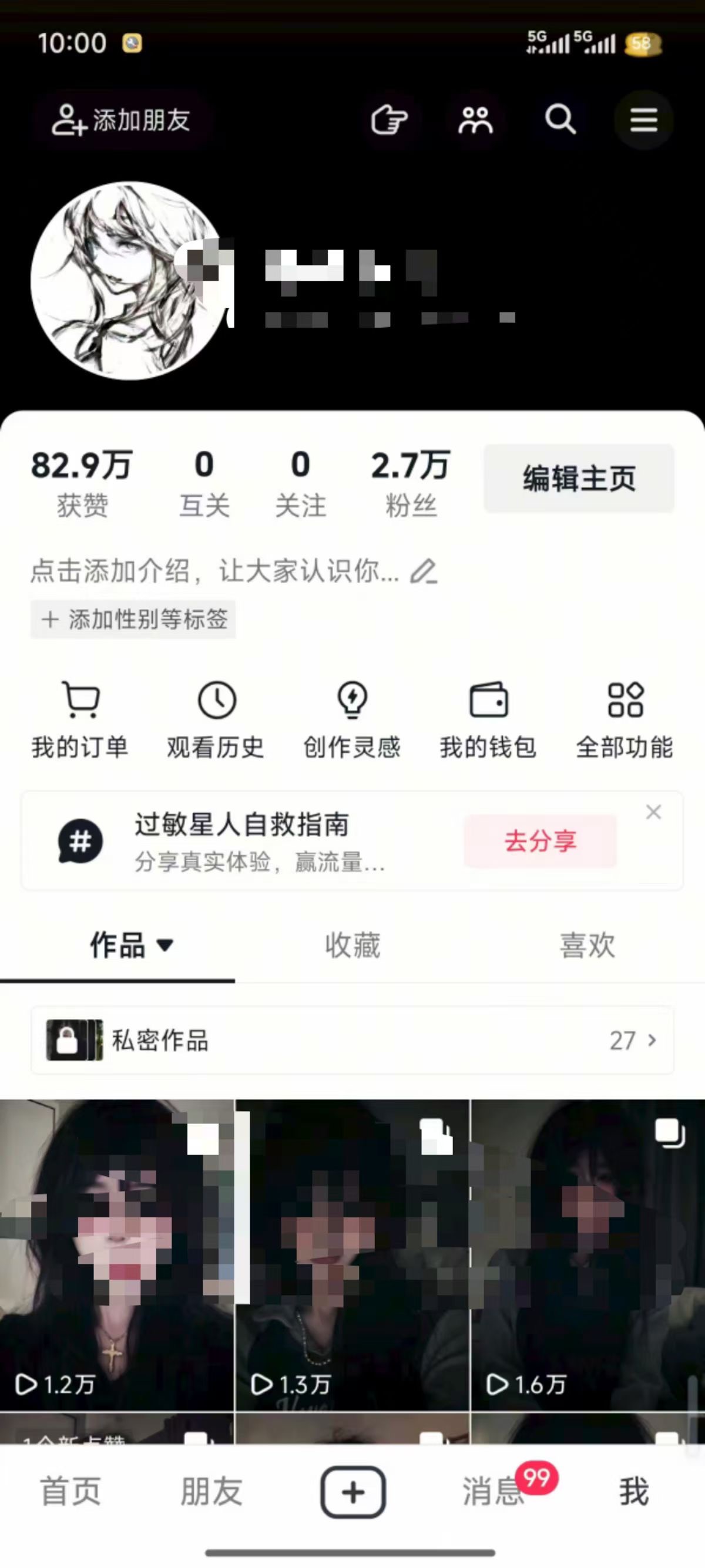Dismiss the 过敏星人自救指南 banner

tap(654, 812)
